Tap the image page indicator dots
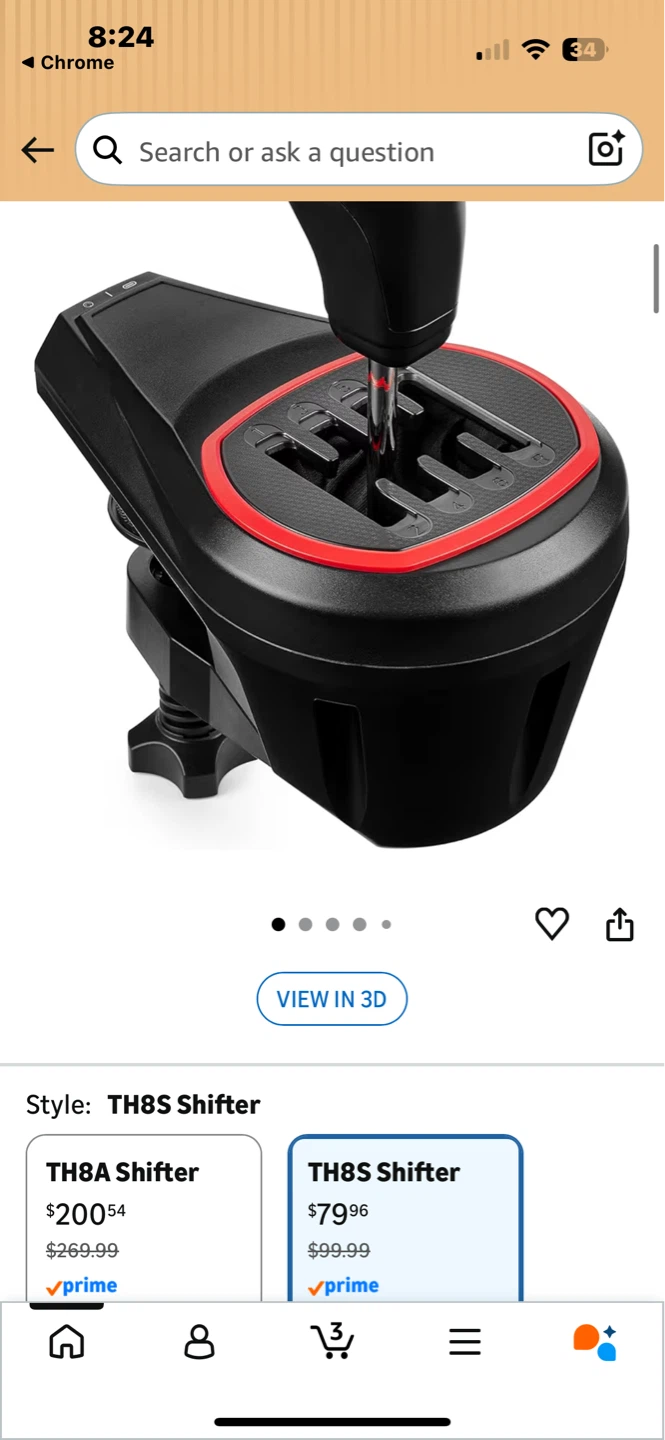Image resolution: width=665 pixels, height=1440 pixels. point(332,924)
